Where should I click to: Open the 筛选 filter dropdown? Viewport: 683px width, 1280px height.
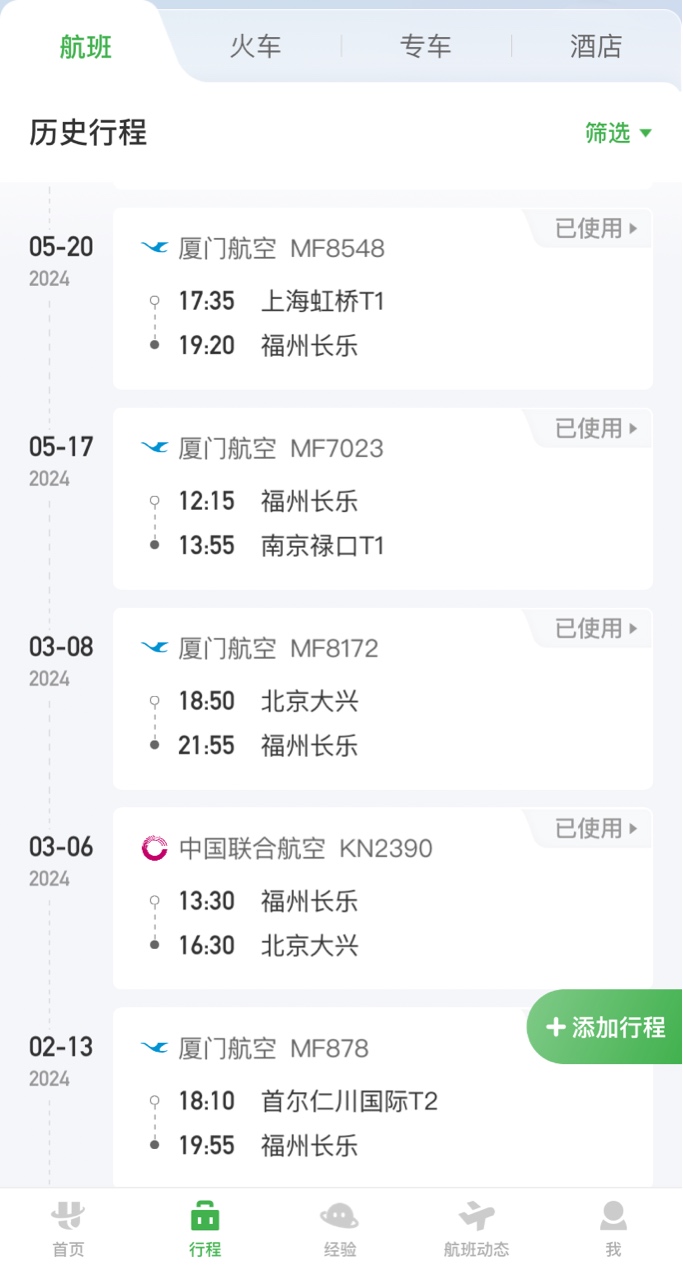pyautogui.click(x=618, y=133)
